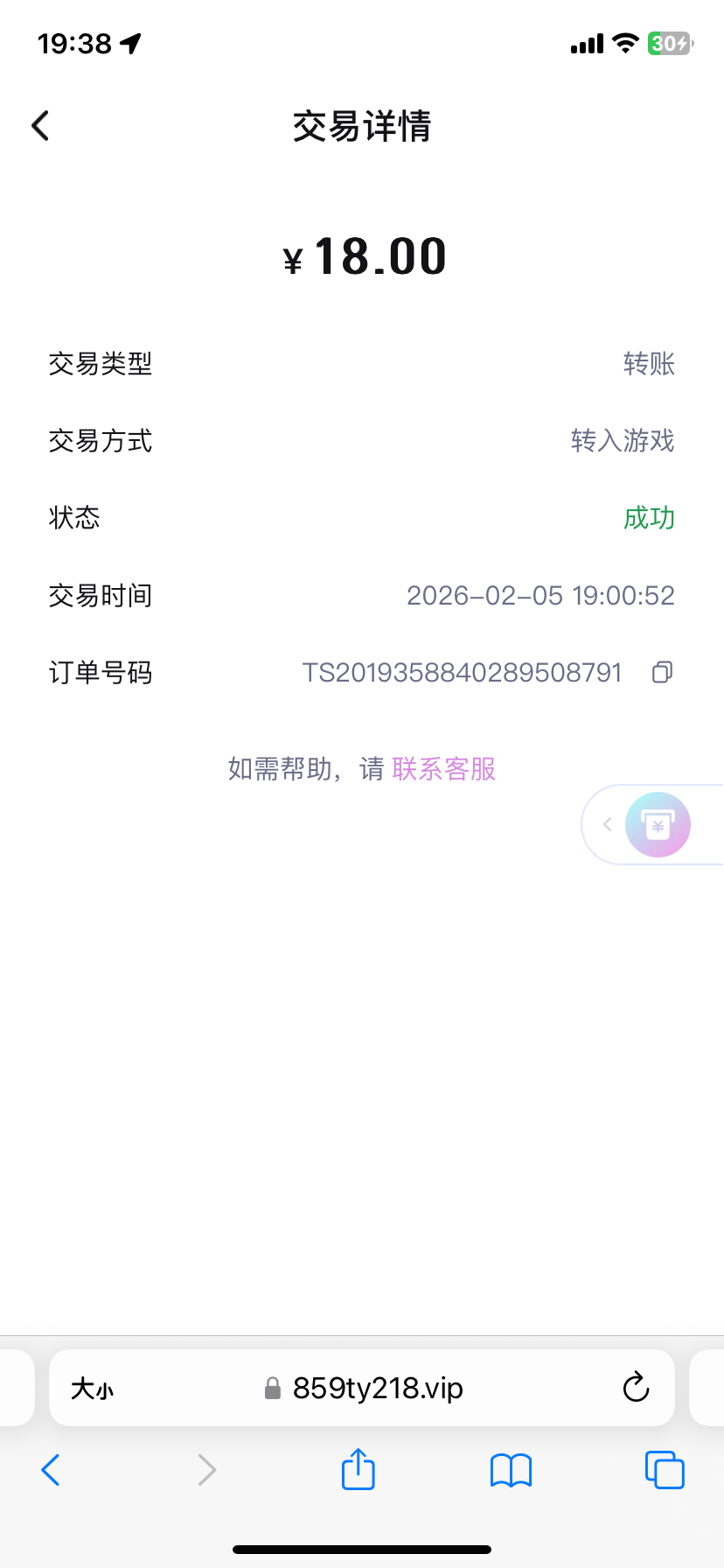Open Safari bookmarks
This screenshot has height=1568, width=724.
(x=511, y=1470)
